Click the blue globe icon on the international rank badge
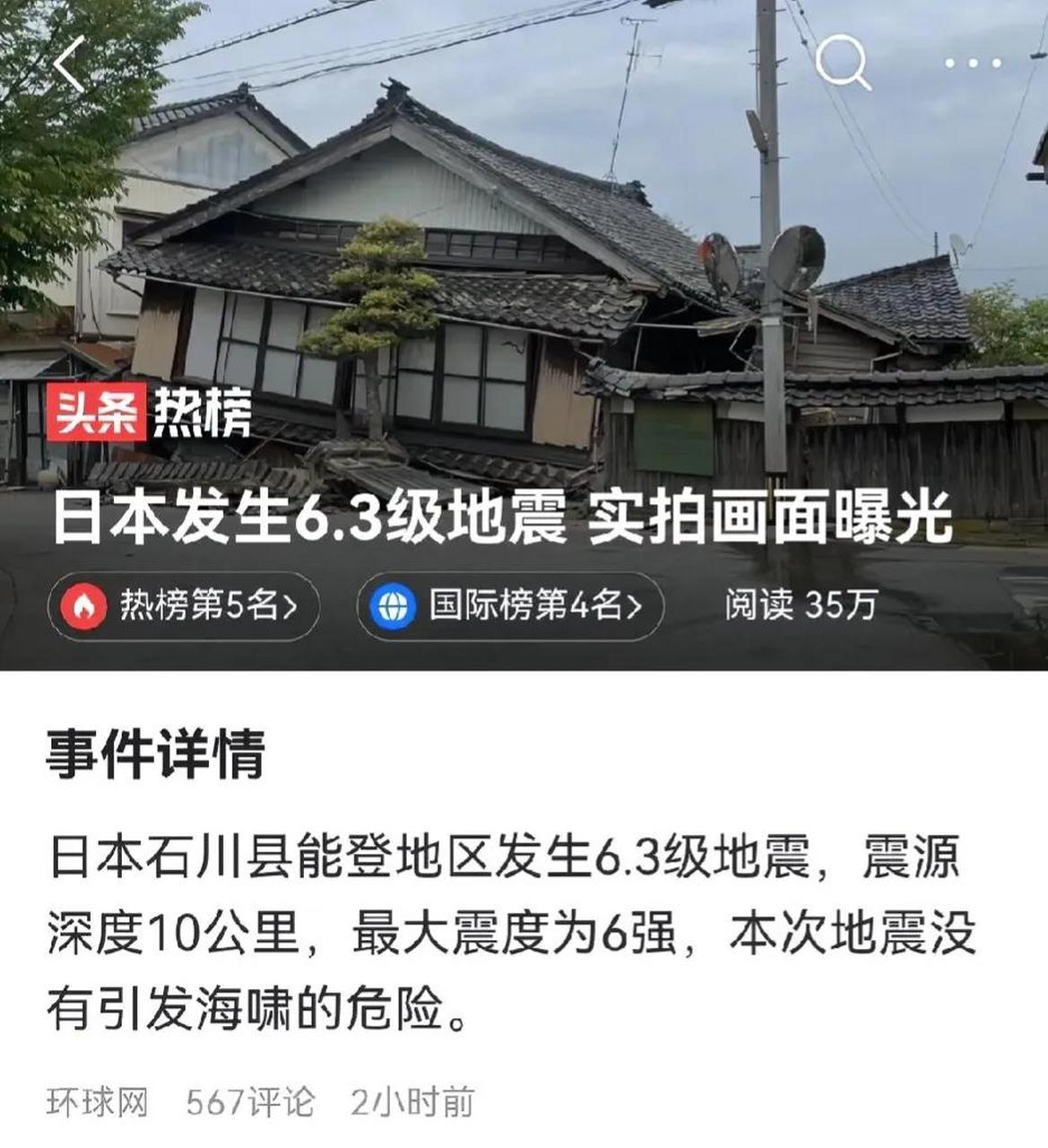The width and height of the screenshot is (1048, 1148). coord(392,606)
